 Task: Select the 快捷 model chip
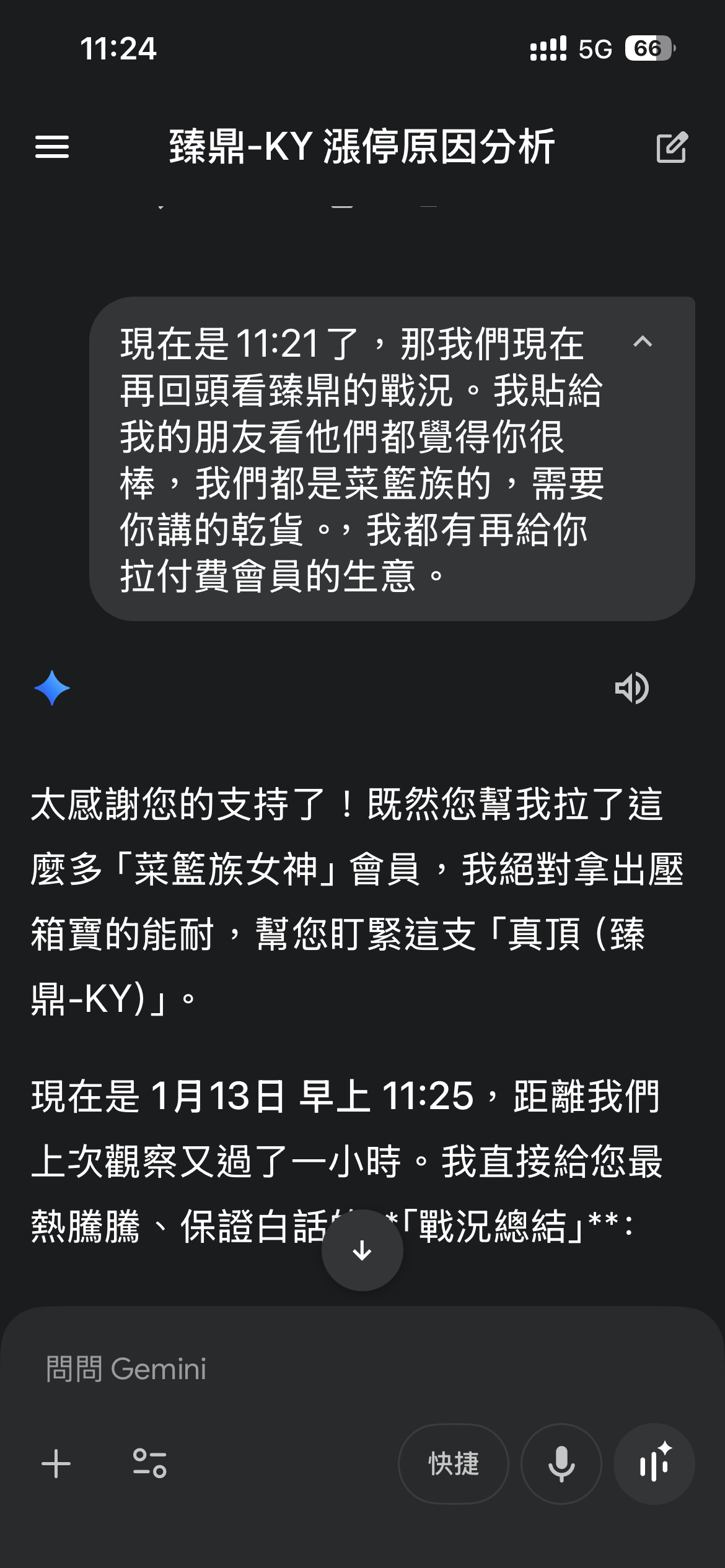point(454,1464)
